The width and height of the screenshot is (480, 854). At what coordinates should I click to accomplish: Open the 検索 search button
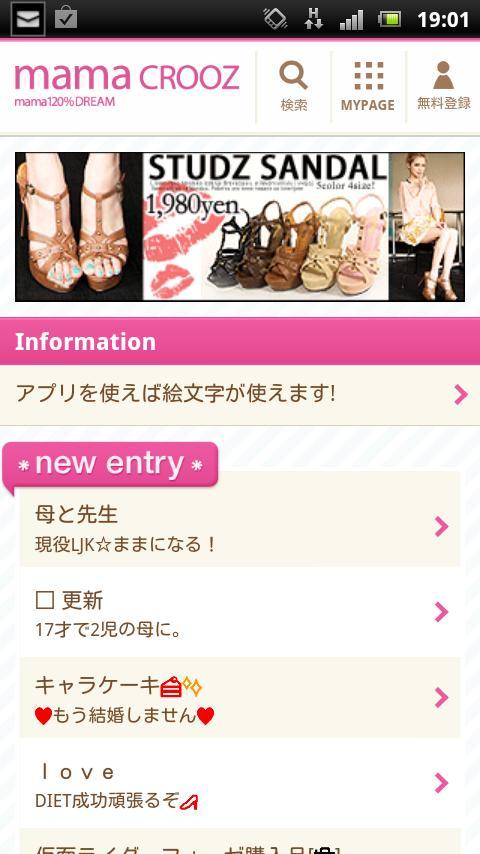tap(294, 87)
